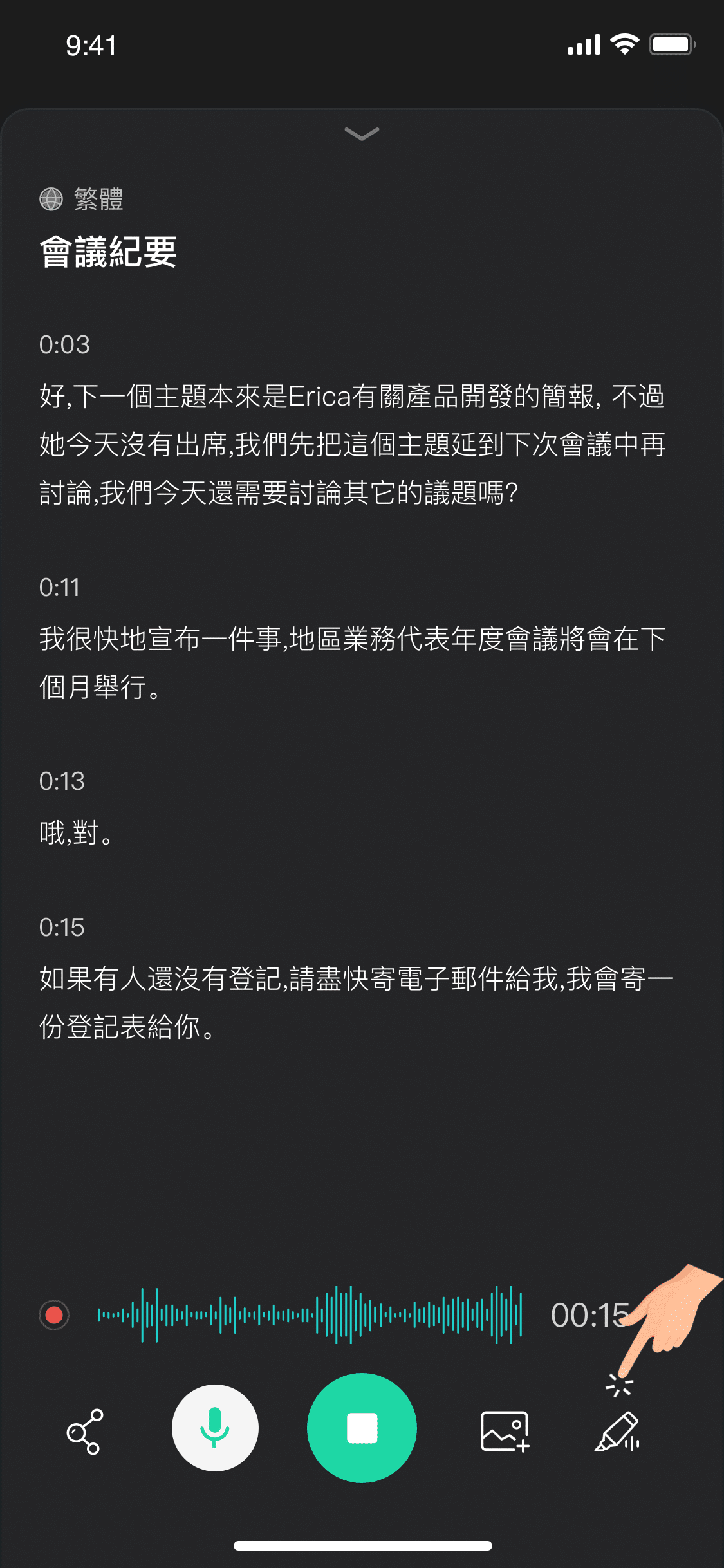The width and height of the screenshot is (724, 1568).
Task: Stop the recording
Action: click(x=362, y=1428)
